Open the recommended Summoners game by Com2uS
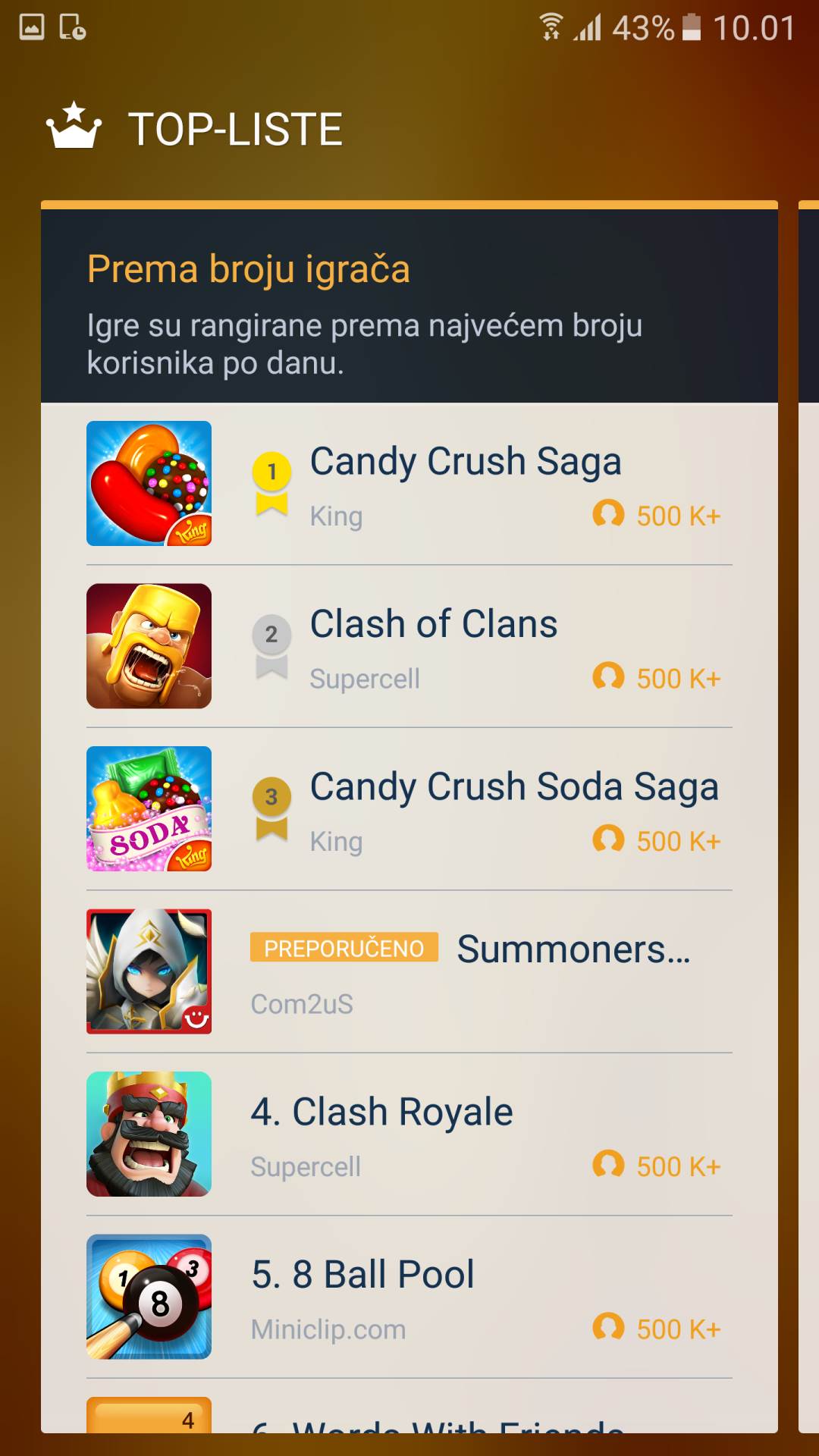The image size is (819, 1456). (573, 950)
